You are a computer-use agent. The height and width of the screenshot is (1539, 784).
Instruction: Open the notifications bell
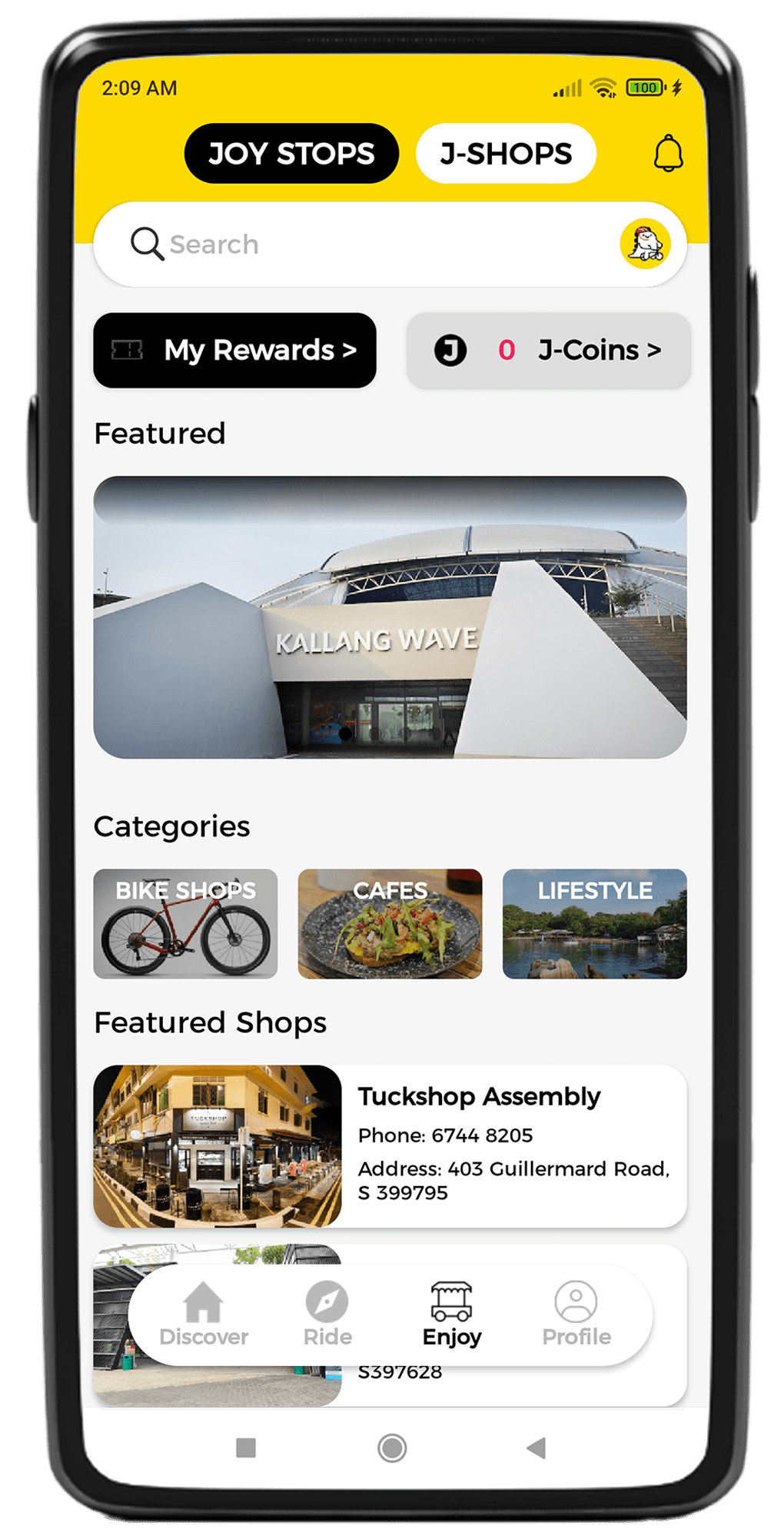coord(668,154)
